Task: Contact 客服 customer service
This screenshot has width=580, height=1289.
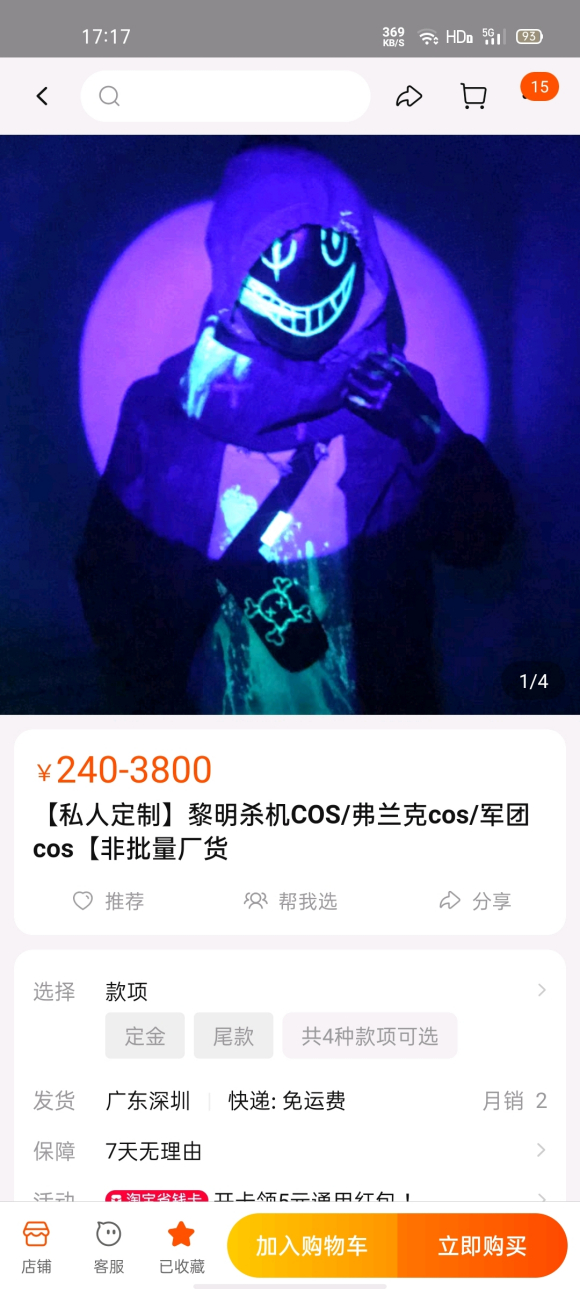Action: click(109, 1246)
